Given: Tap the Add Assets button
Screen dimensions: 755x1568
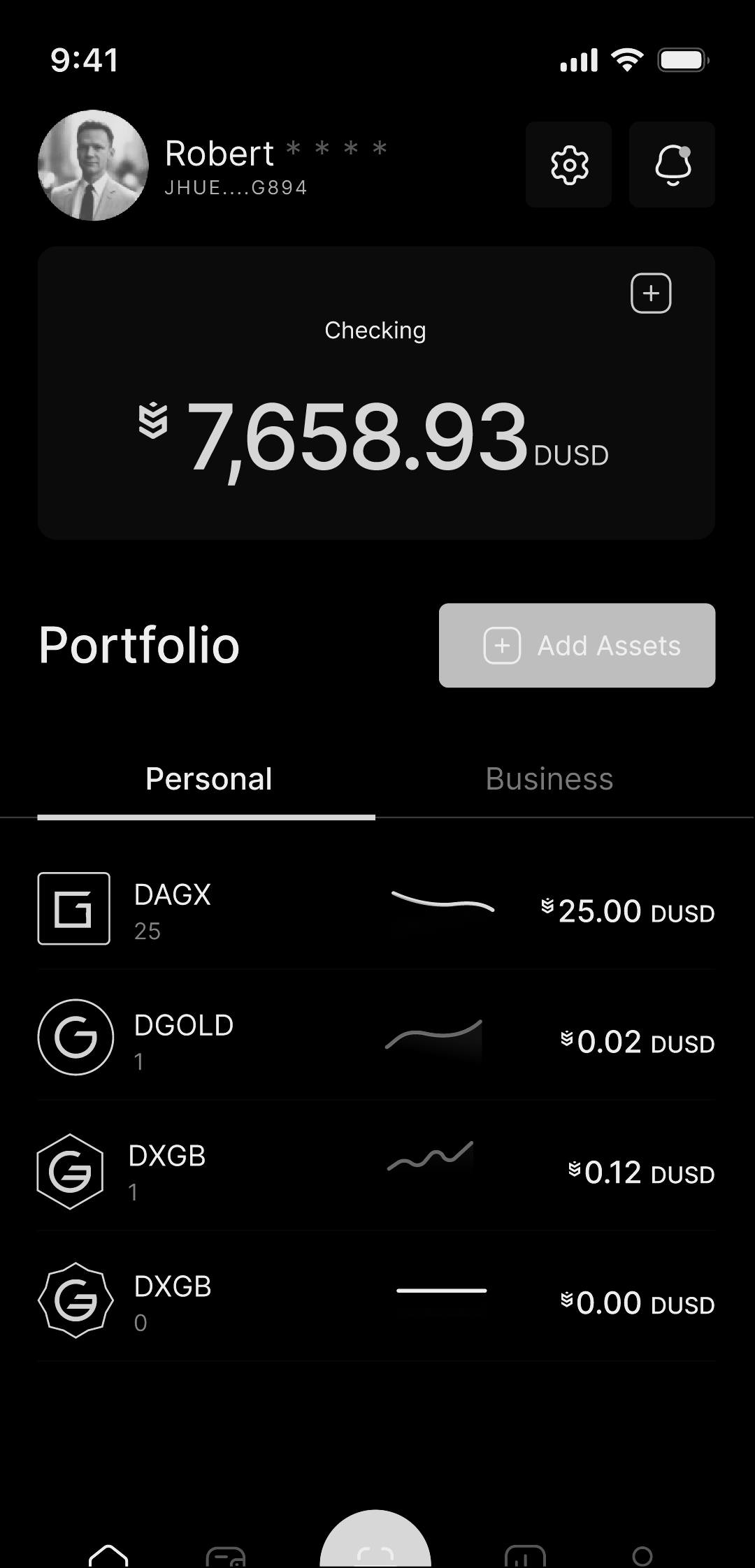Looking at the screenshot, I should pyautogui.click(x=577, y=645).
